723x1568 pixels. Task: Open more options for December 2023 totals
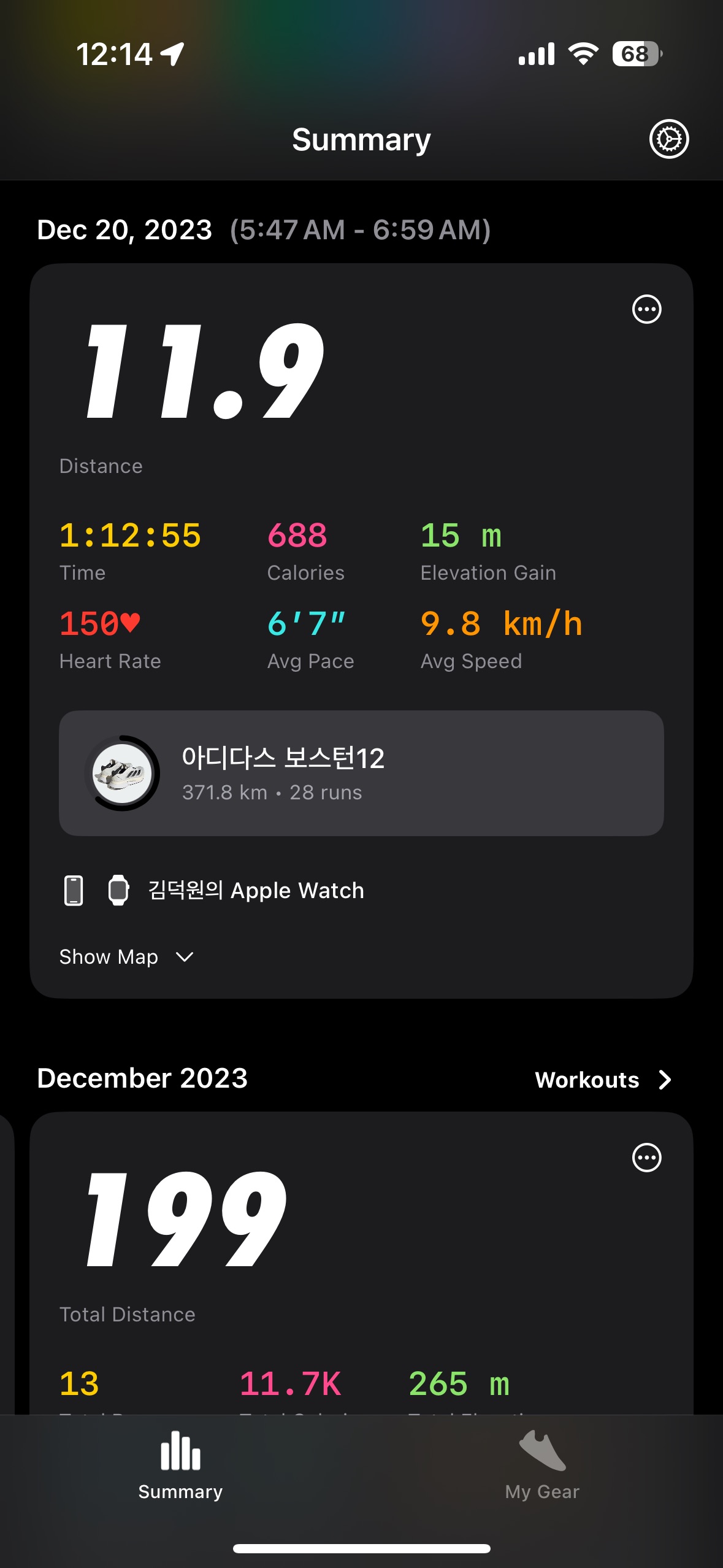tap(646, 1158)
